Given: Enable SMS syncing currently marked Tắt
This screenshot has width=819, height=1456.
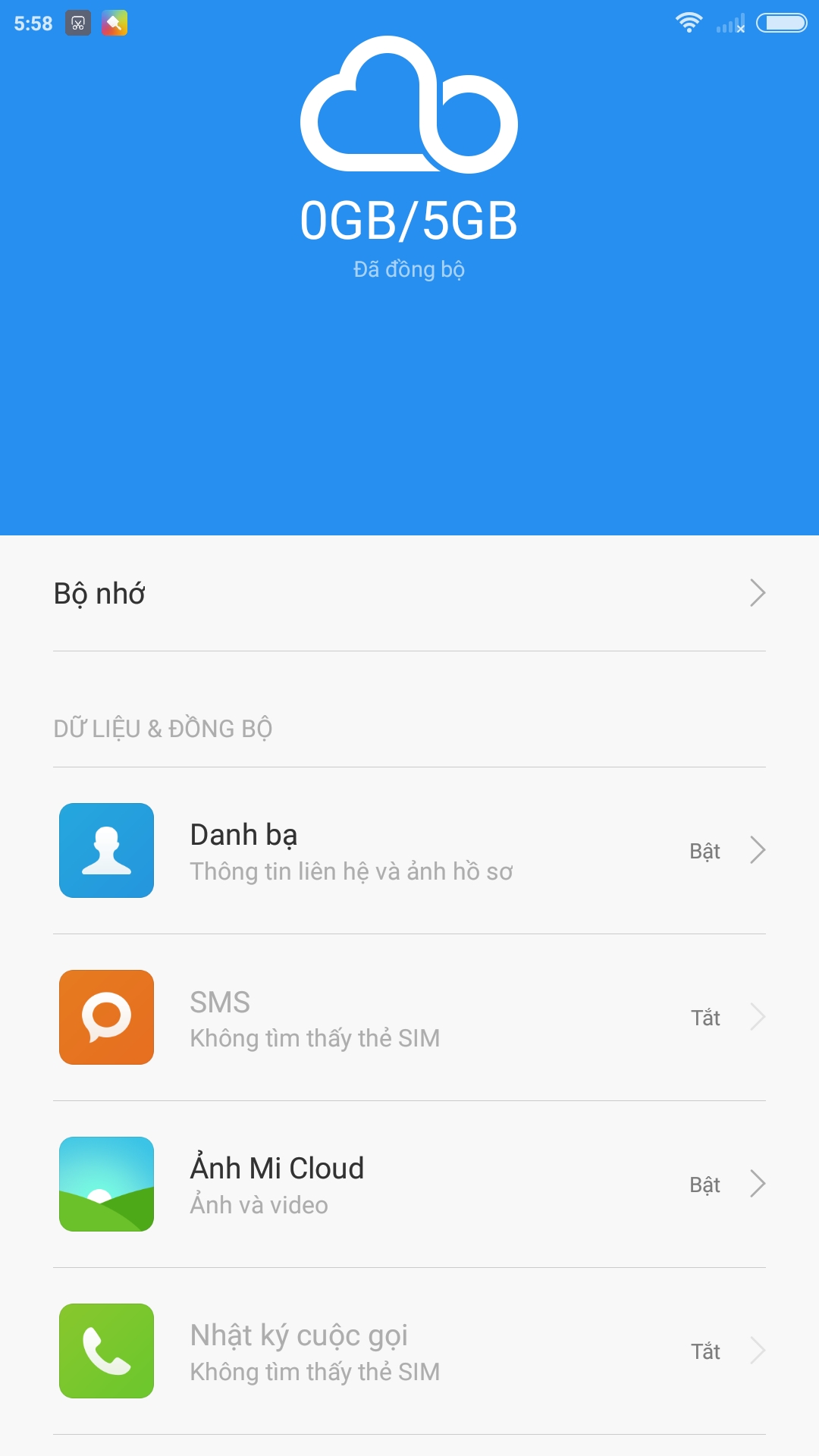Looking at the screenshot, I should [704, 1017].
